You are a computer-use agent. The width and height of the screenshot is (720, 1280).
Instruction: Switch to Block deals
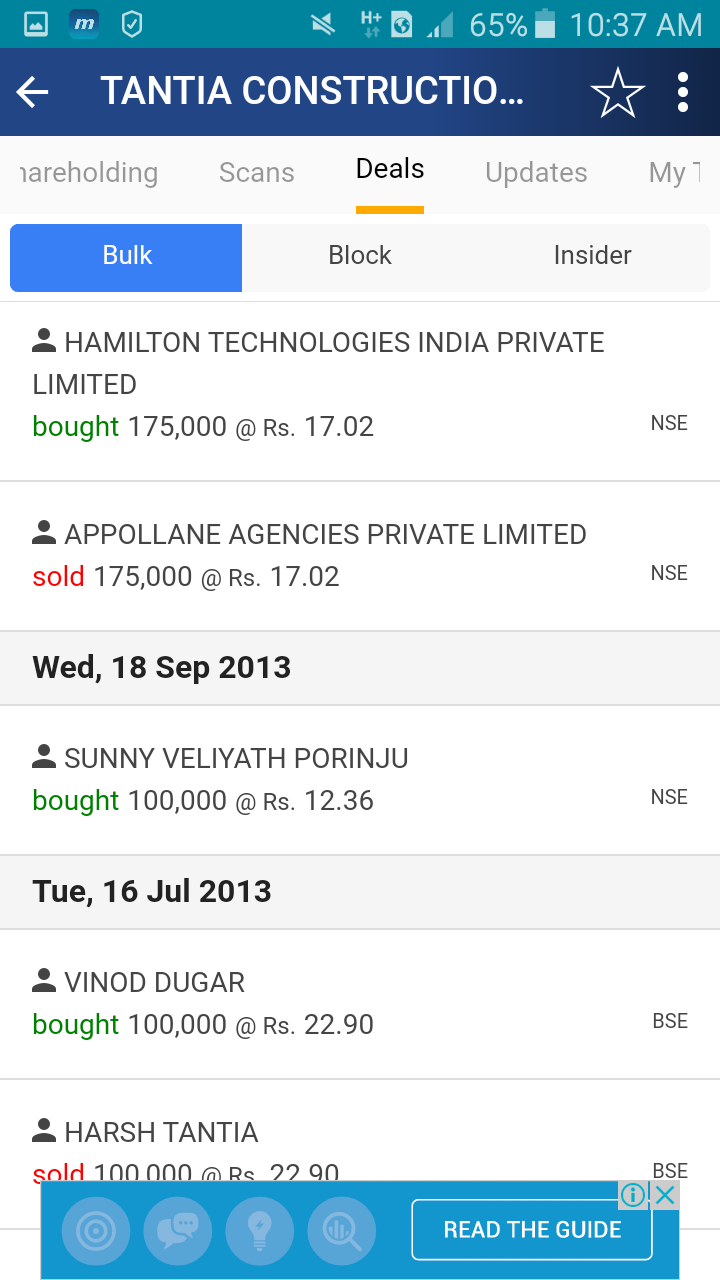[360, 257]
